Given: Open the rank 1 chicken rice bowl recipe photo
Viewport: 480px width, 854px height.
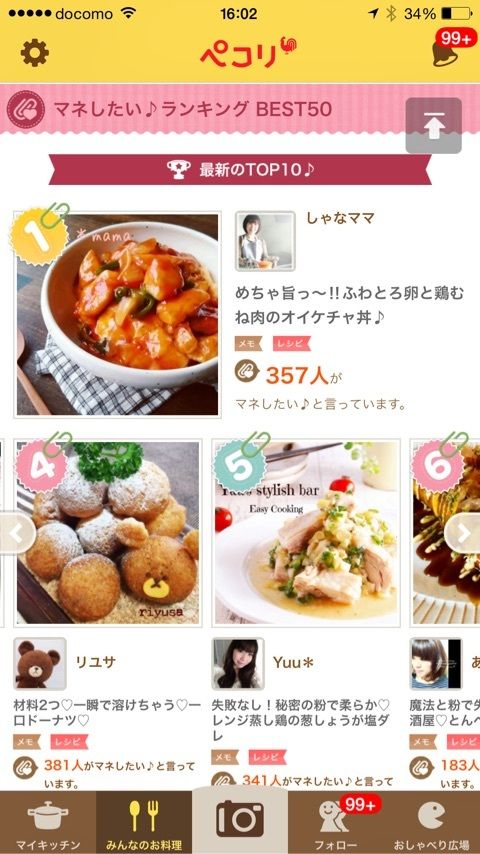Looking at the screenshot, I should coord(118,315).
